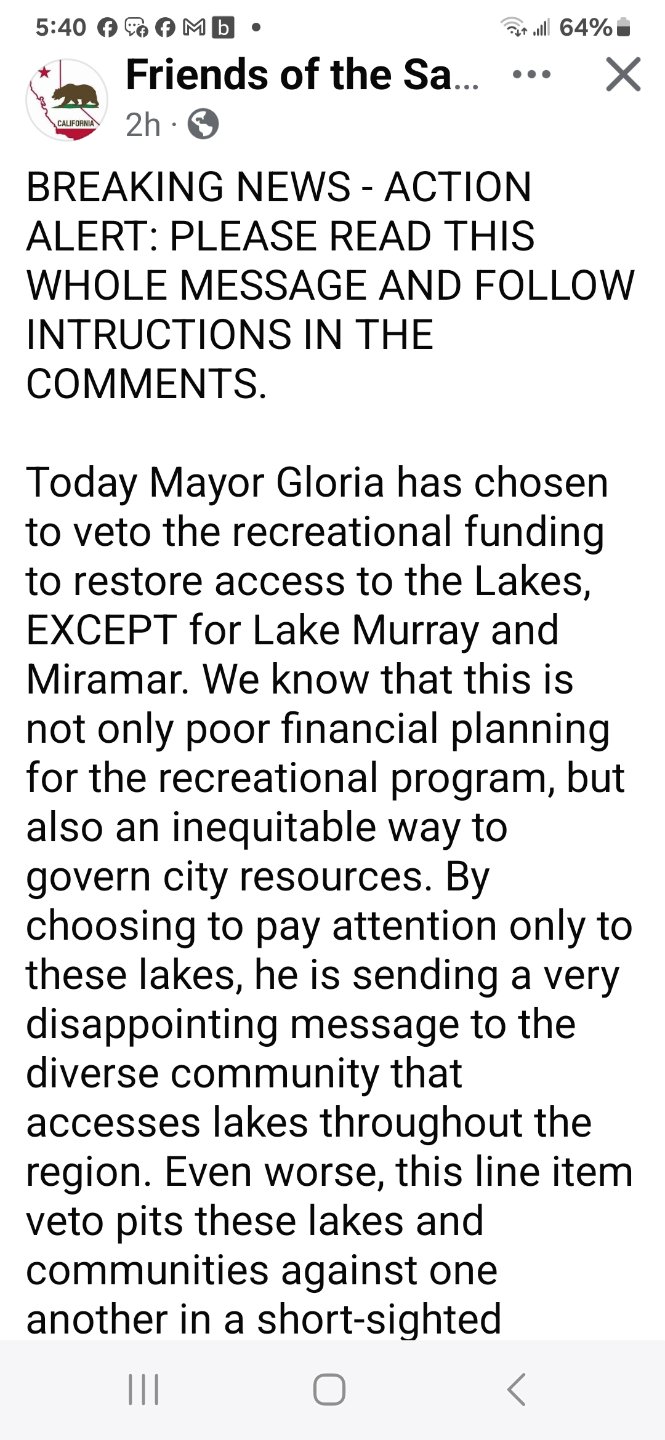This screenshot has height=1440, width=665.
Task: Go back using the system back button
Action: coord(516,1389)
